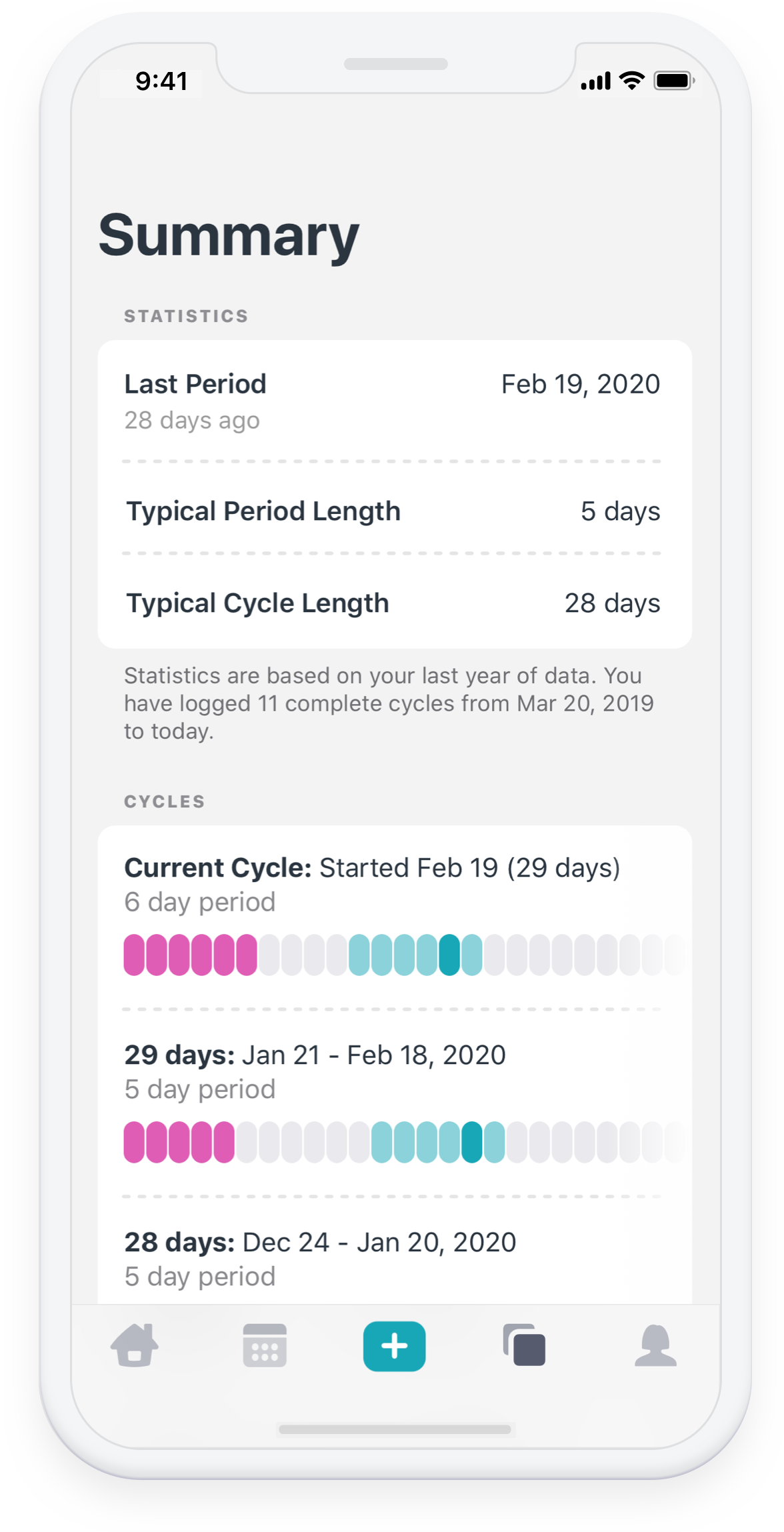The width and height of the screenshot is (784, 1532).
Task: Click the CYCLES section header
Action: (x=165, y=801)
